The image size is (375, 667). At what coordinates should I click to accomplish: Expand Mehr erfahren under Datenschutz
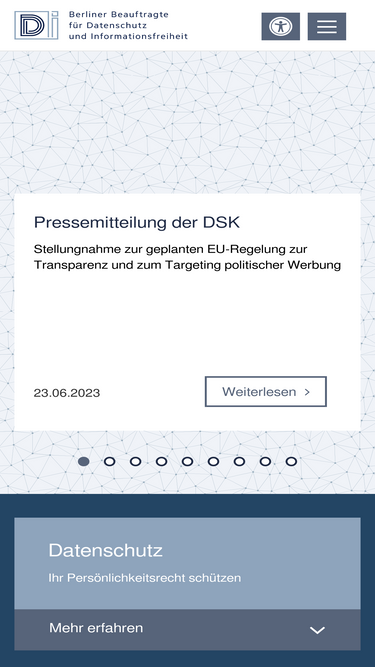tap(188, 630)
